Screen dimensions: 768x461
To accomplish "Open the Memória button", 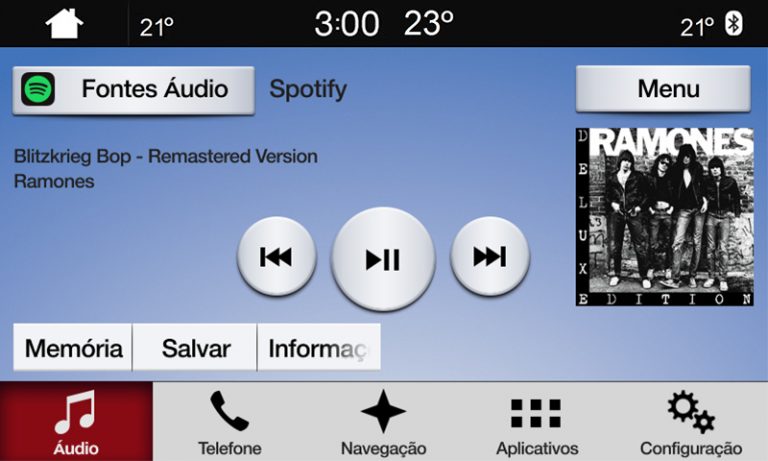I will point(73,348).
